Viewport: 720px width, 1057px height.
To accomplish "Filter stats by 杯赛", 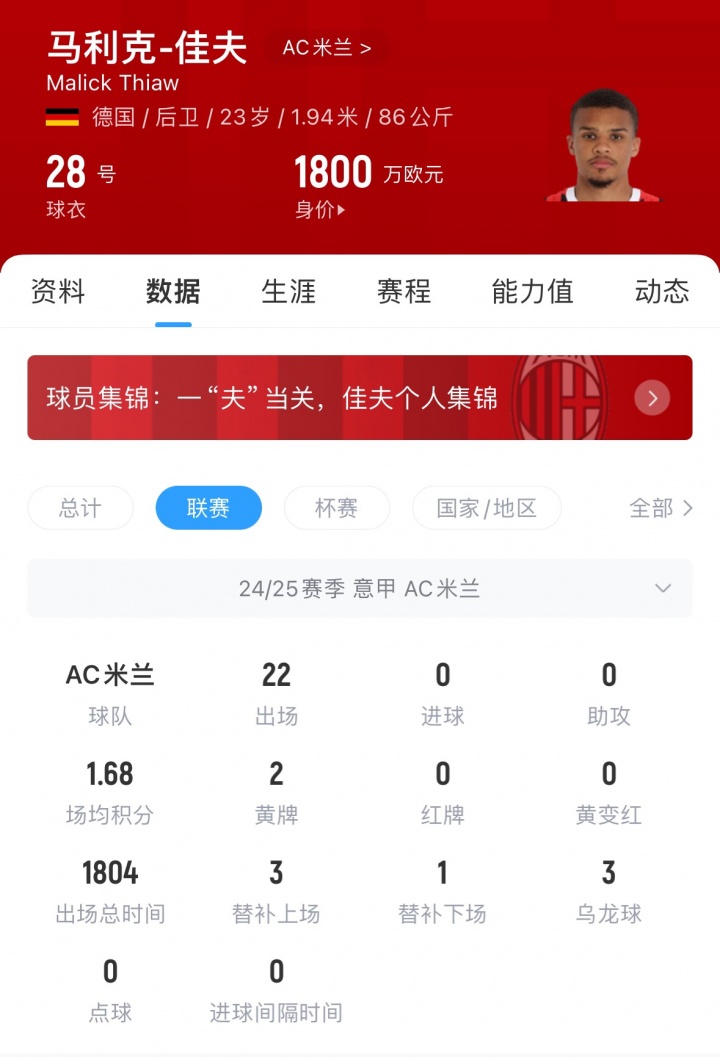I will coord(336,508).
